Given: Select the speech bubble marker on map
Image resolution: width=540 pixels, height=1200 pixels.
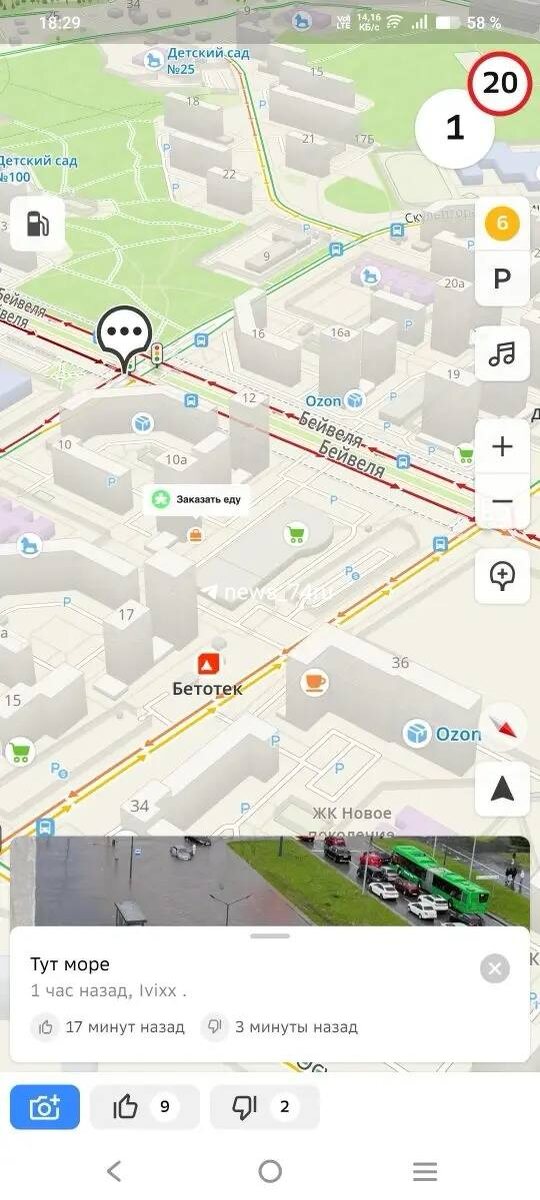Looking at the screenshot, I should click(124, 338).
